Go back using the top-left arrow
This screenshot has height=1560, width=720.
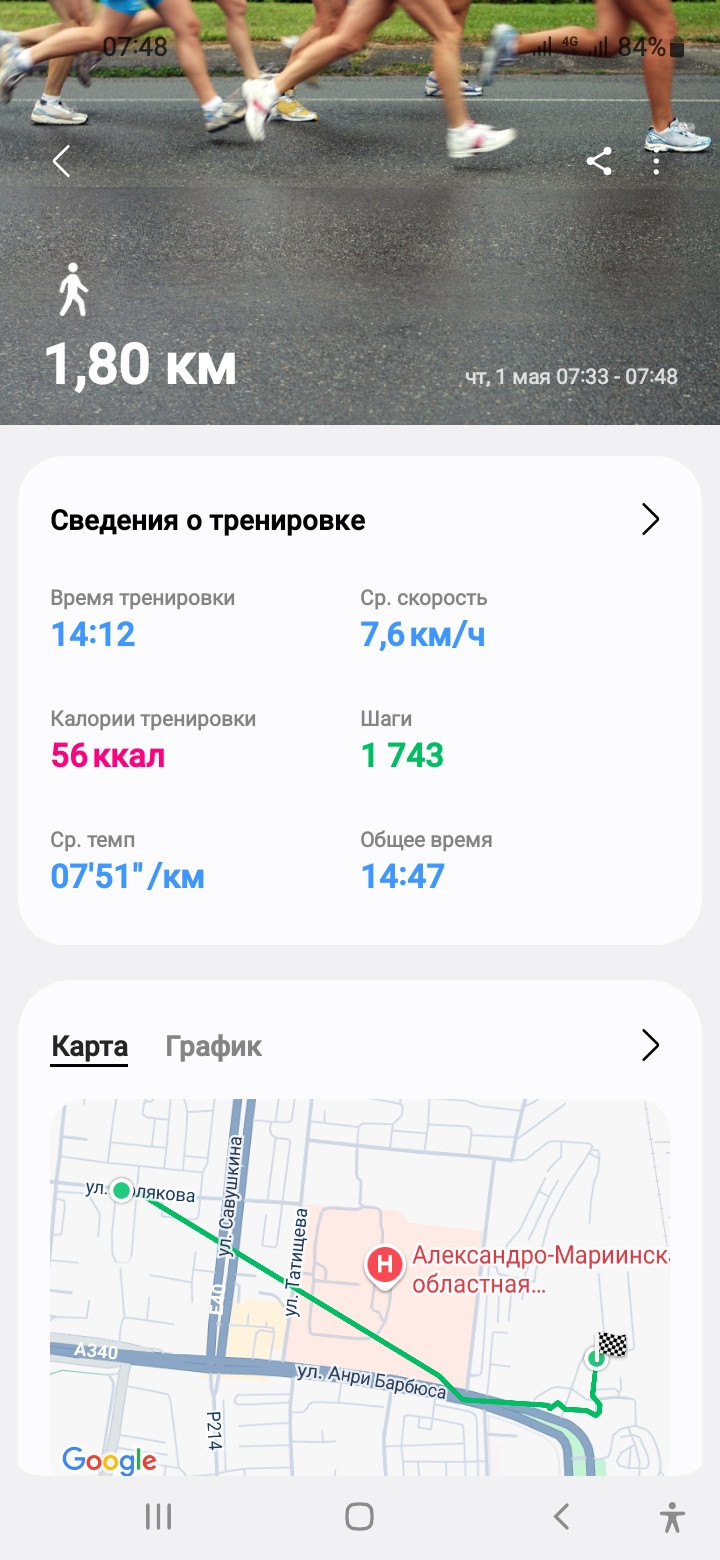62,161
